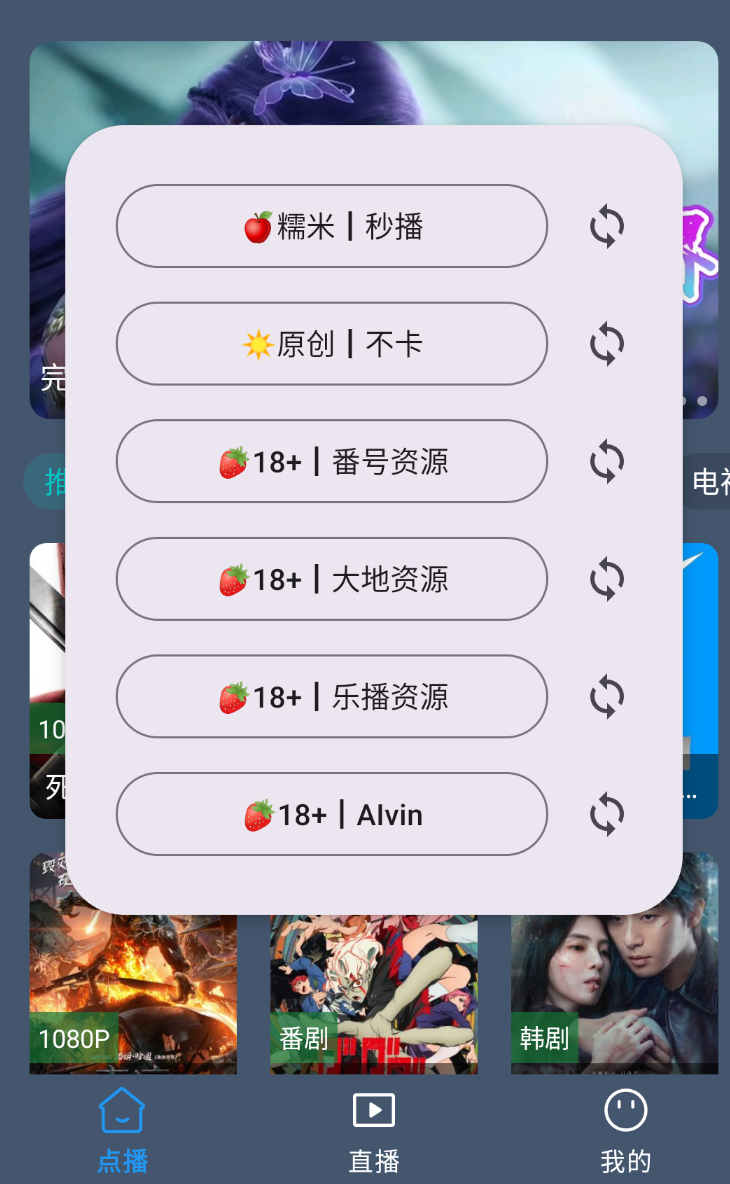Choose the 原创 | 不卡 source
The image size is (730, 1184).
click(x=331, y=344)
